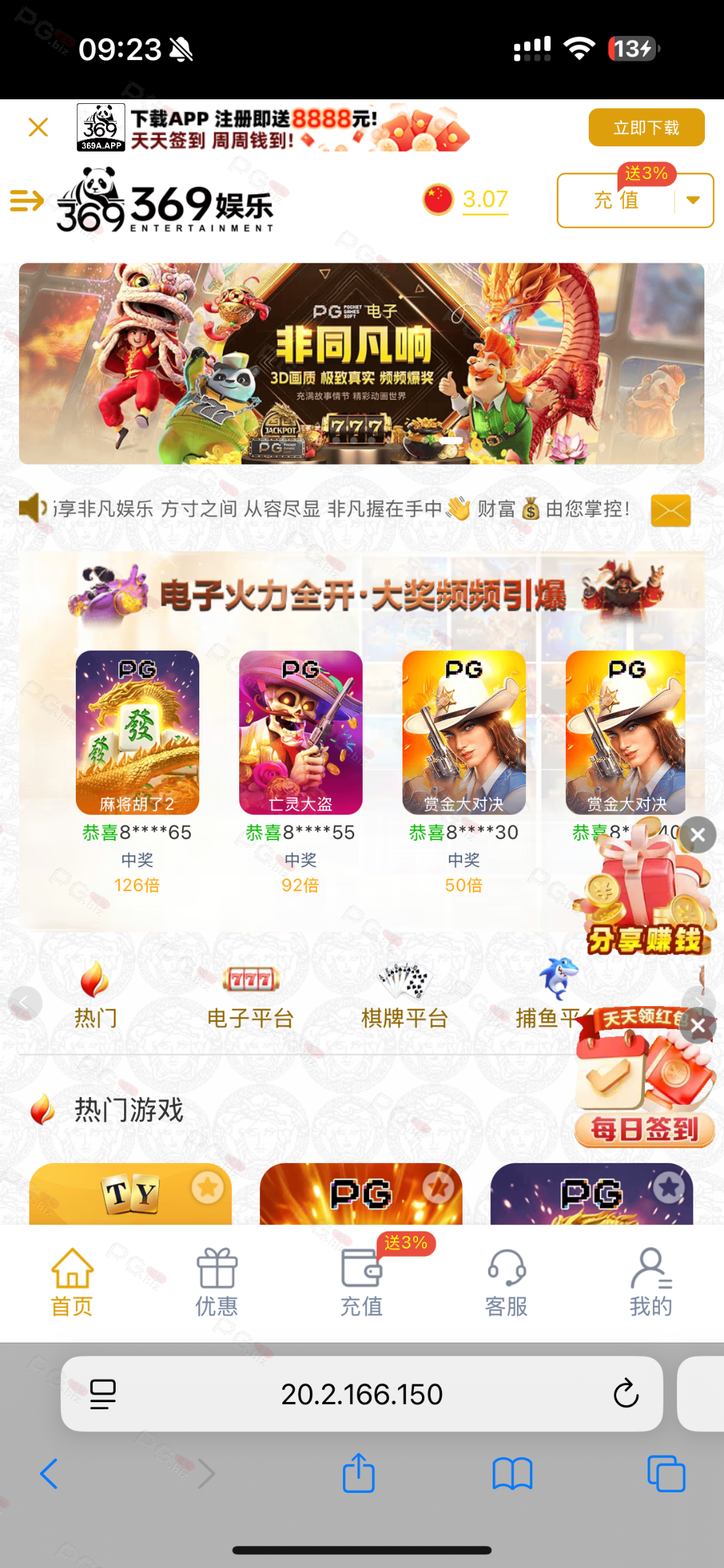Close the 分享赚钱 floating popup
This screenshot has width=724, height=1568.
pos(698,834)
